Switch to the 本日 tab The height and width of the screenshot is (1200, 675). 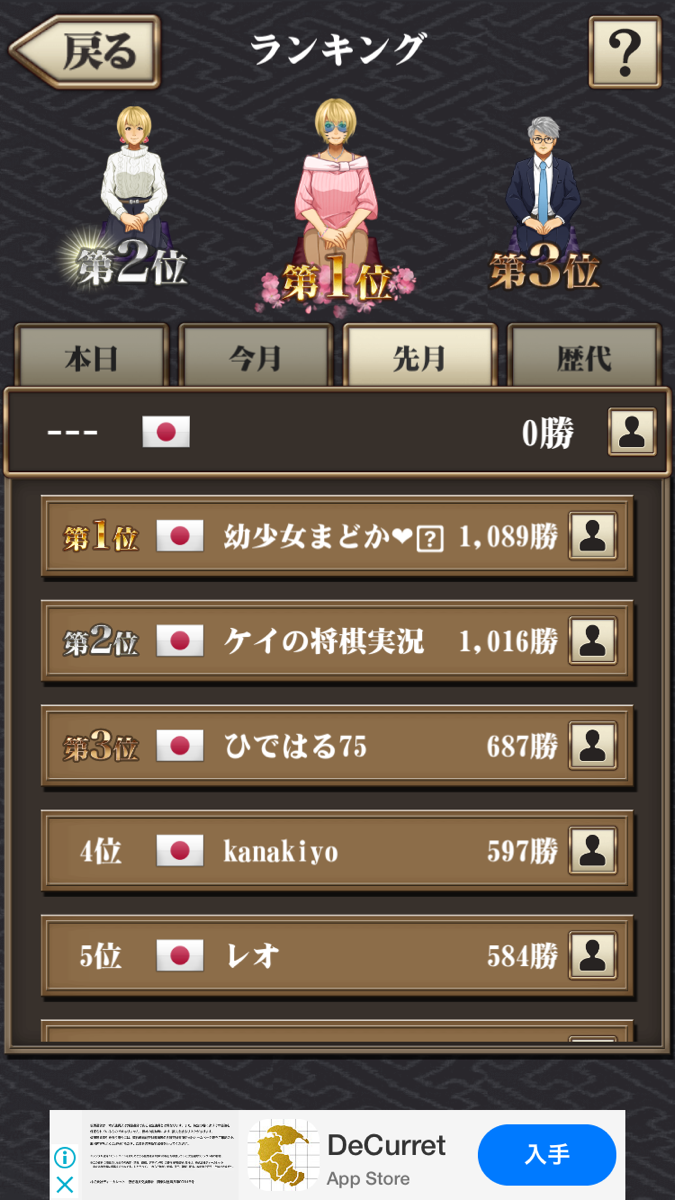tap(91, 358)
